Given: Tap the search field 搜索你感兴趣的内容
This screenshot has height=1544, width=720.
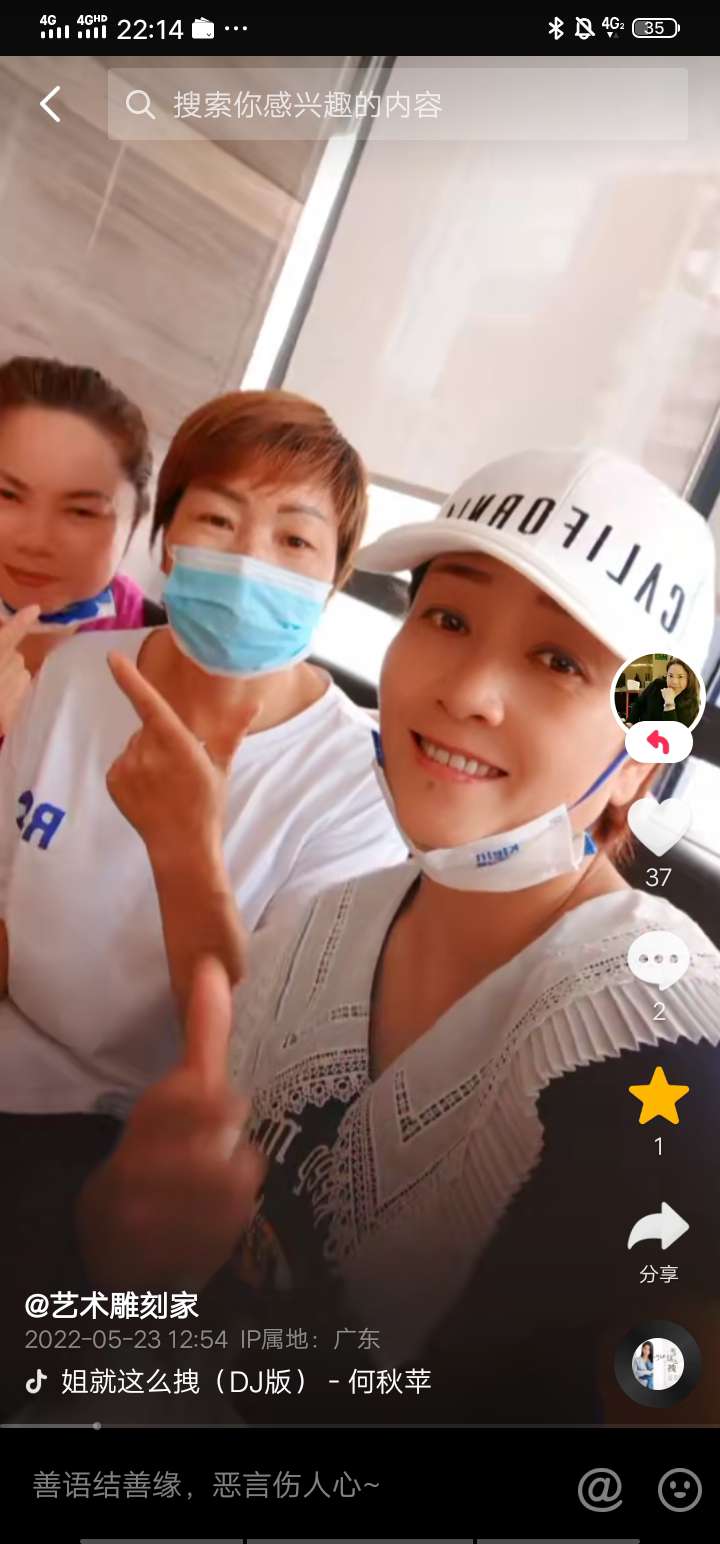Looking at the screenshot, I should (398, 104).
